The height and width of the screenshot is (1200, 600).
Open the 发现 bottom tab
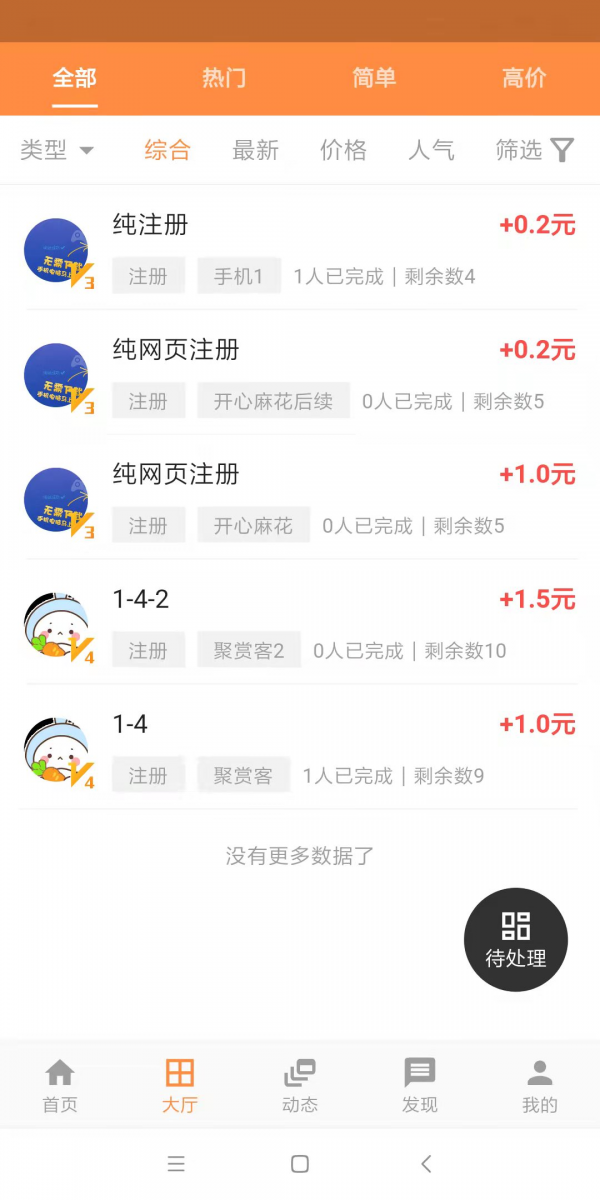coord(420,1086)
